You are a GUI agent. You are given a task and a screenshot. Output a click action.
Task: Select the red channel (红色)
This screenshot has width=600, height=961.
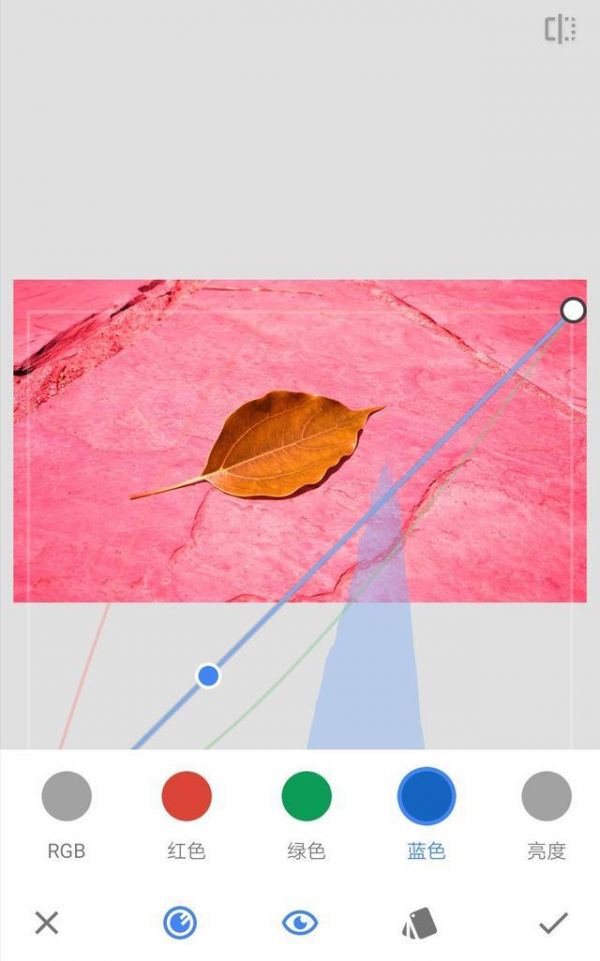(187, 797)
